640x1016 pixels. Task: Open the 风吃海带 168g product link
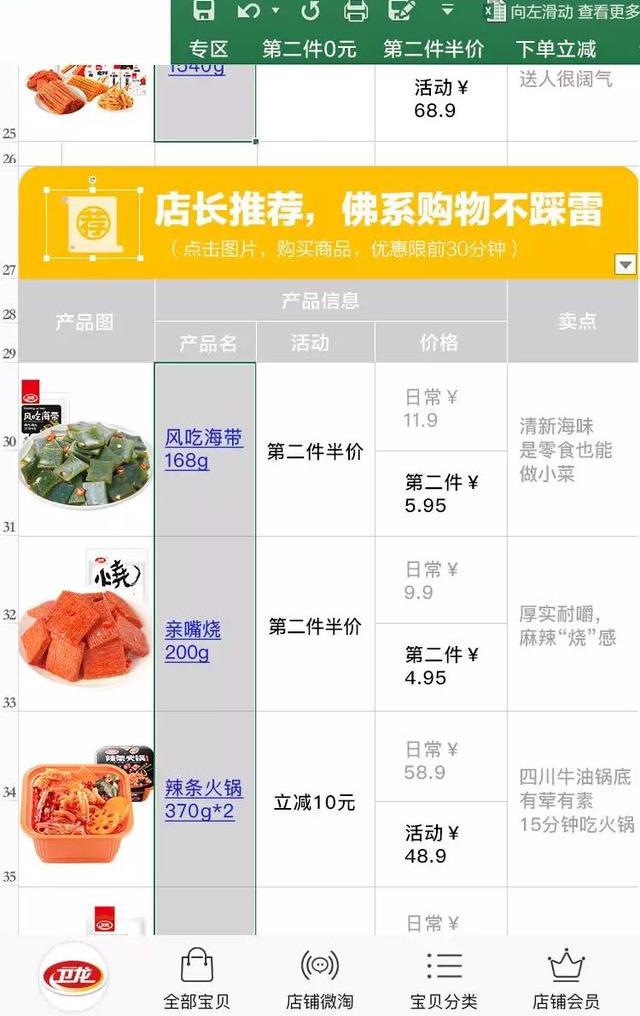tap(204, 449)
